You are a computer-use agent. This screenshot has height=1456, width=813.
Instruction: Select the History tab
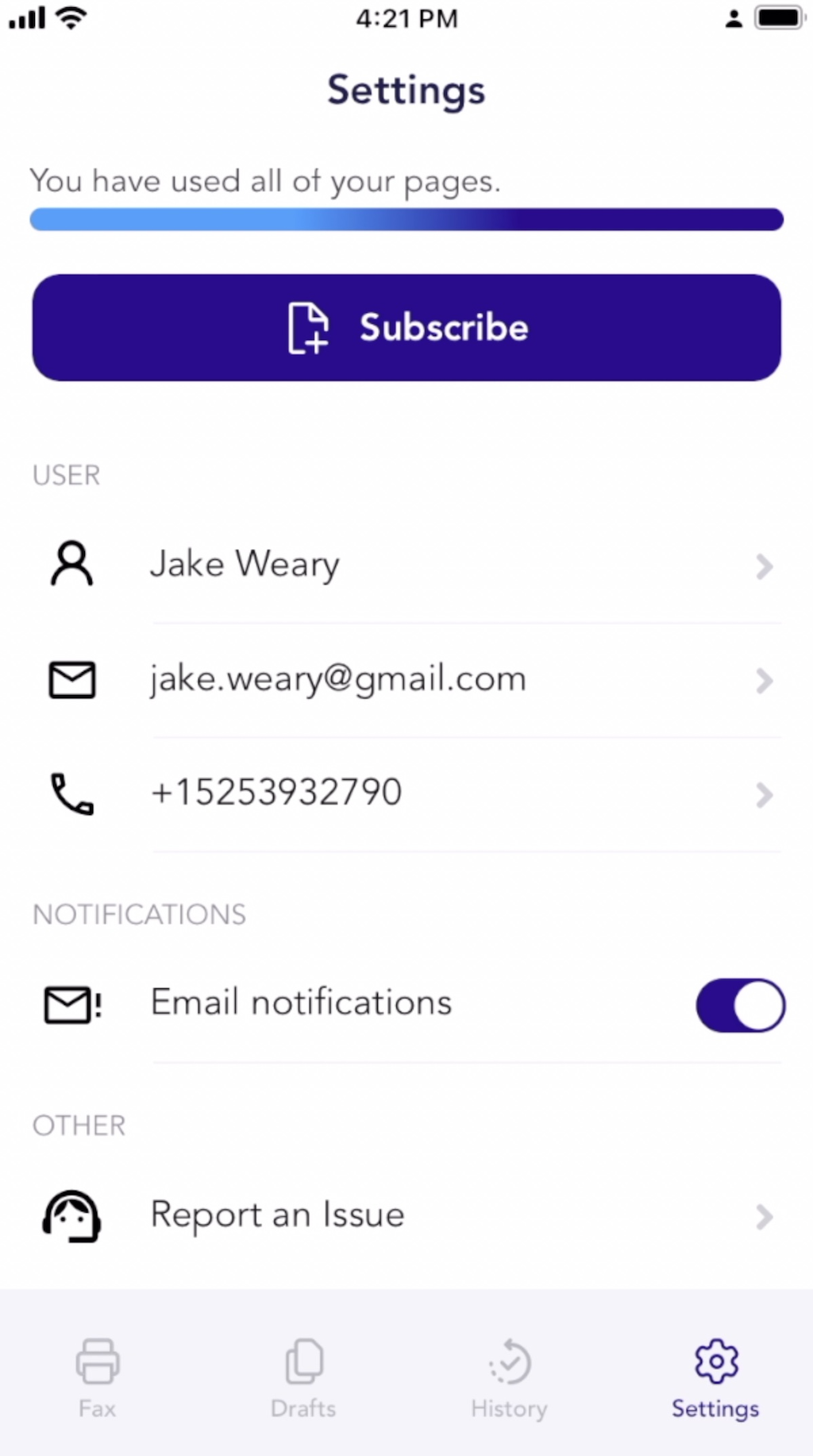pos(509,1378)
